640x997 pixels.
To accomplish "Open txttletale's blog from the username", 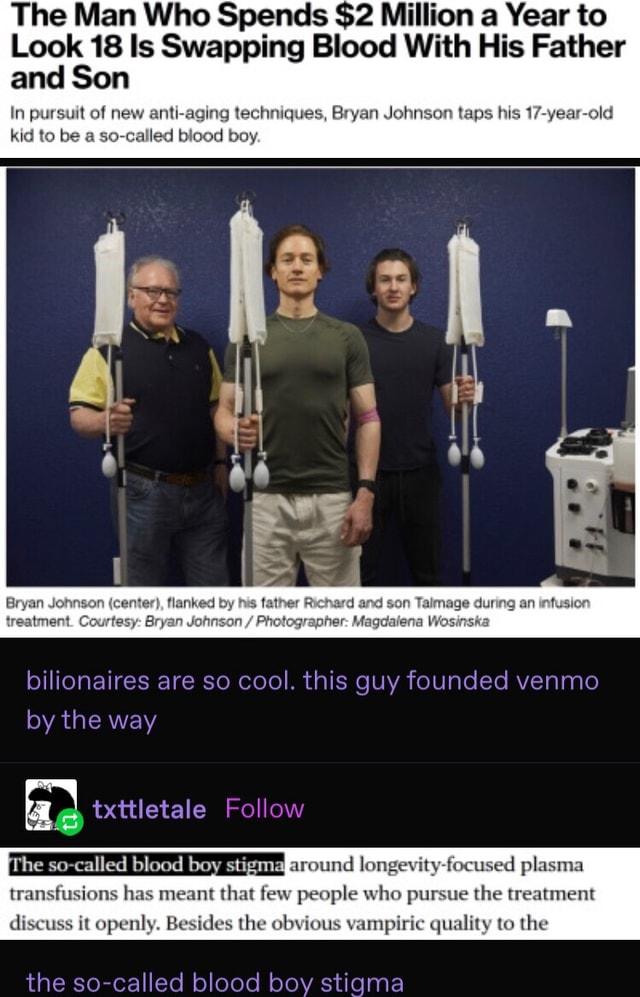I will tap(149, 808).
